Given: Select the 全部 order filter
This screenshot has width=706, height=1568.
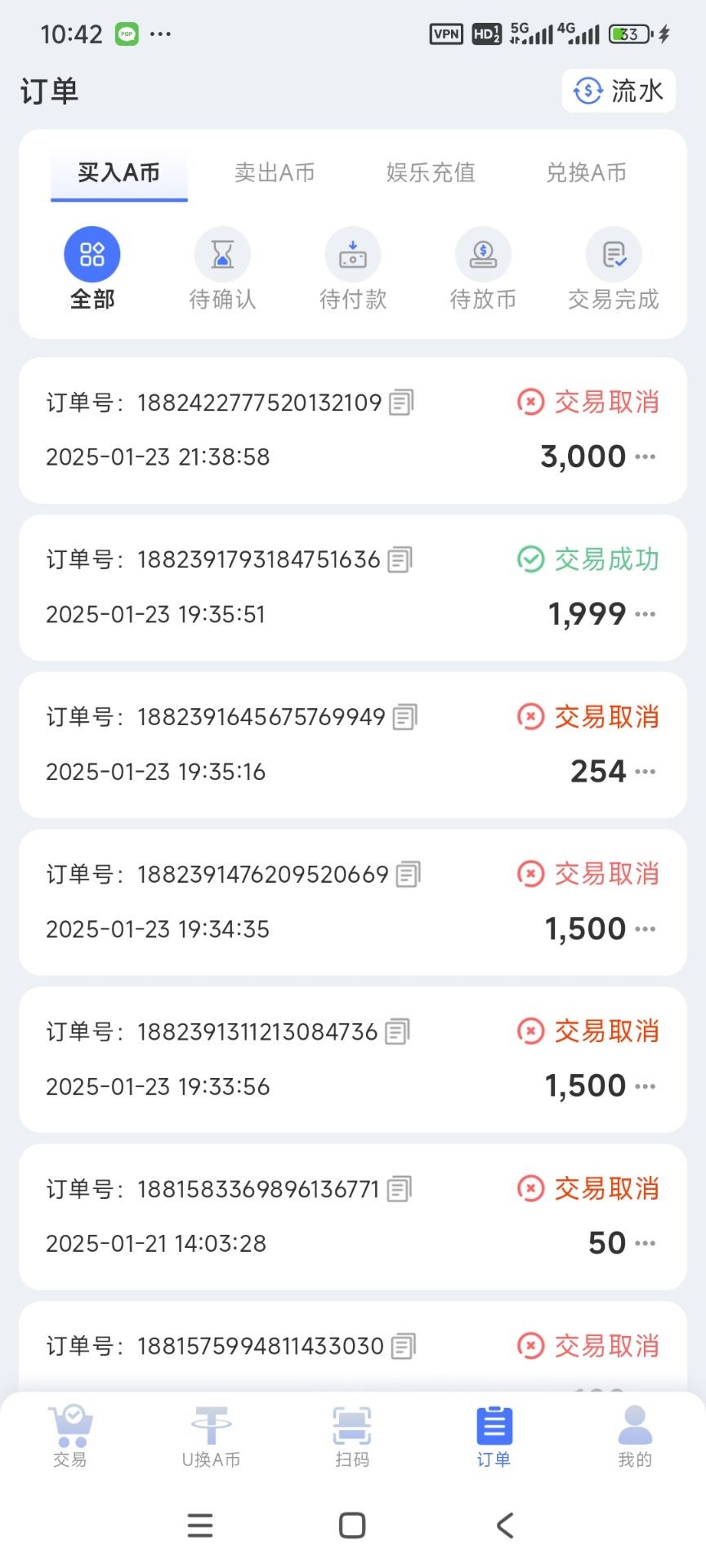Looking at the screenshot, I should tap(92, 269).
